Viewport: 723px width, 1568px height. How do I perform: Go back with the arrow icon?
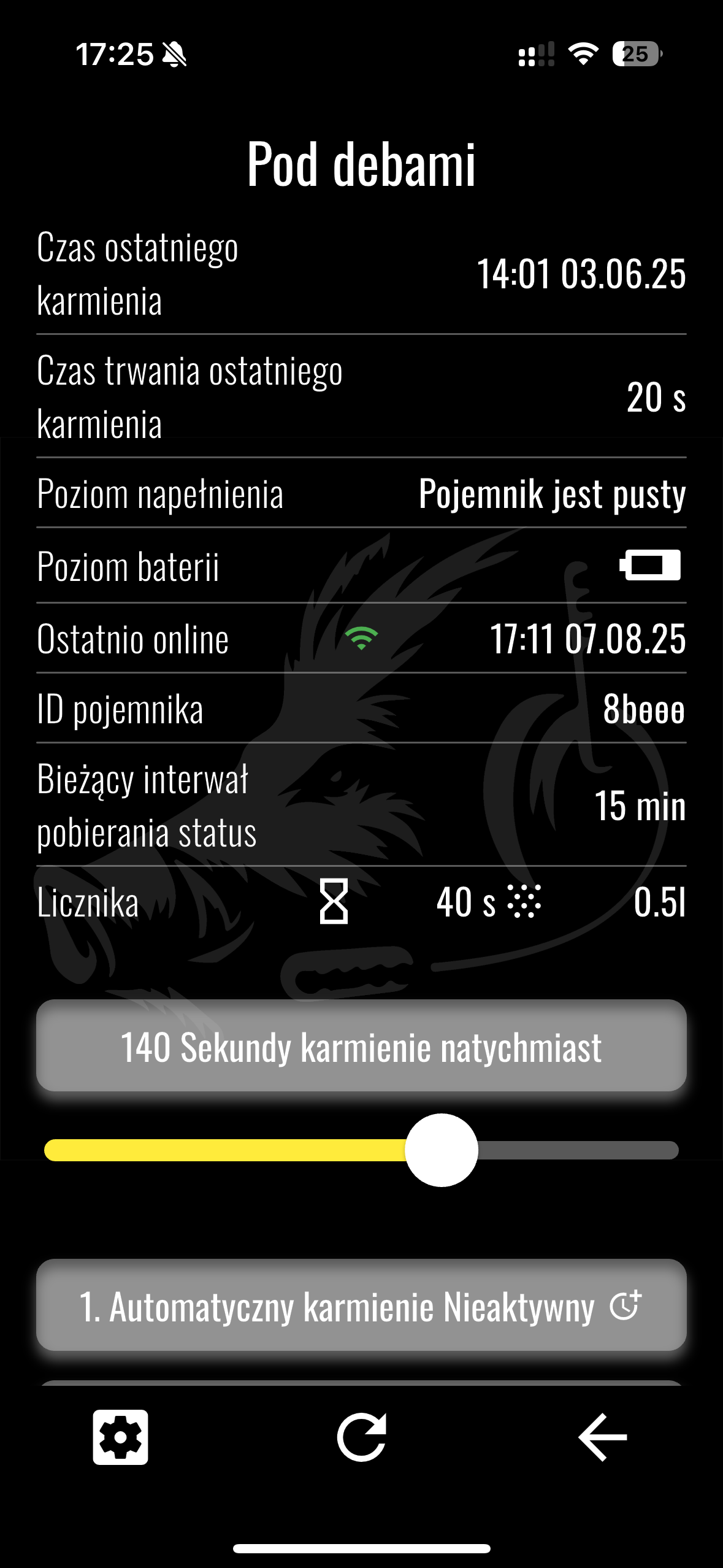coord(602,1437)
